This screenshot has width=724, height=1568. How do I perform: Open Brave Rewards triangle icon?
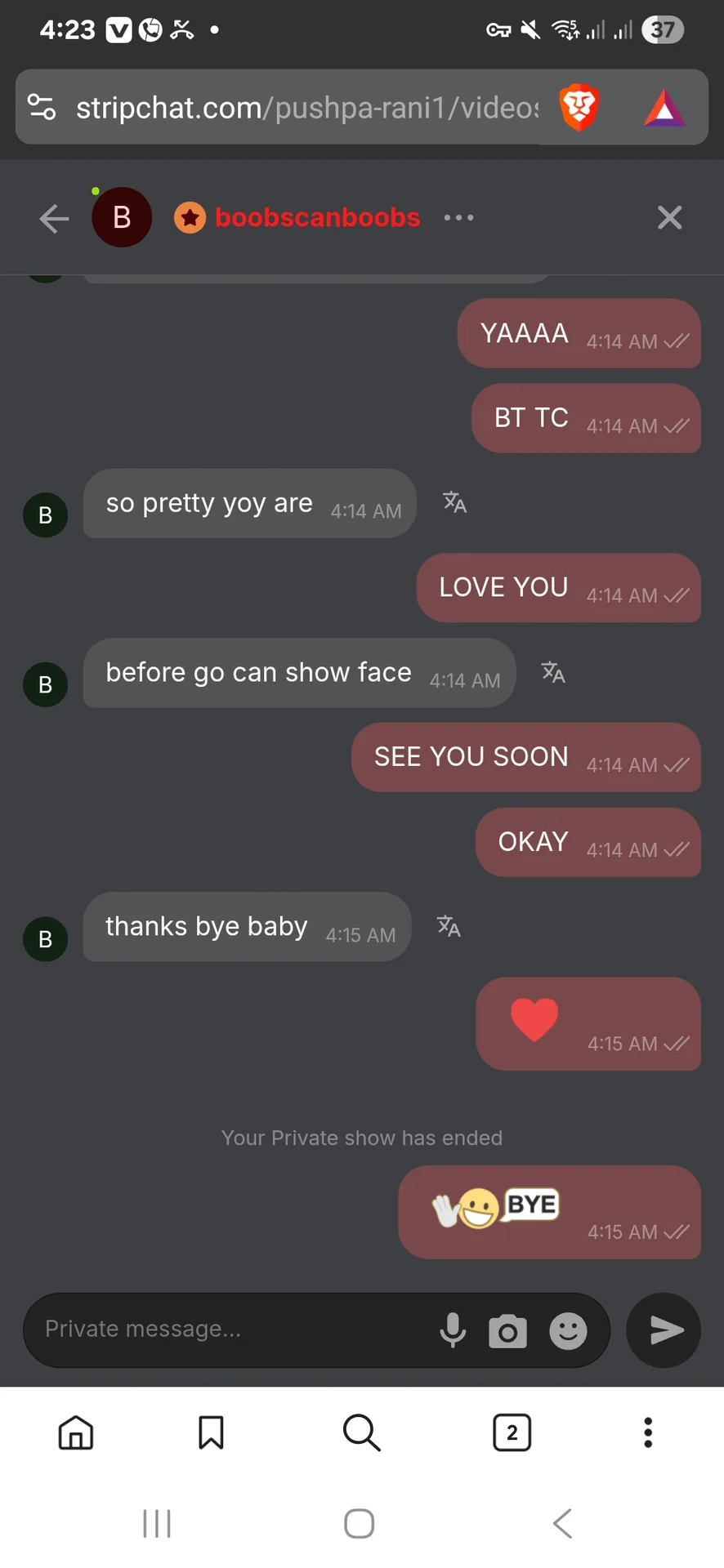click(664, 109)
